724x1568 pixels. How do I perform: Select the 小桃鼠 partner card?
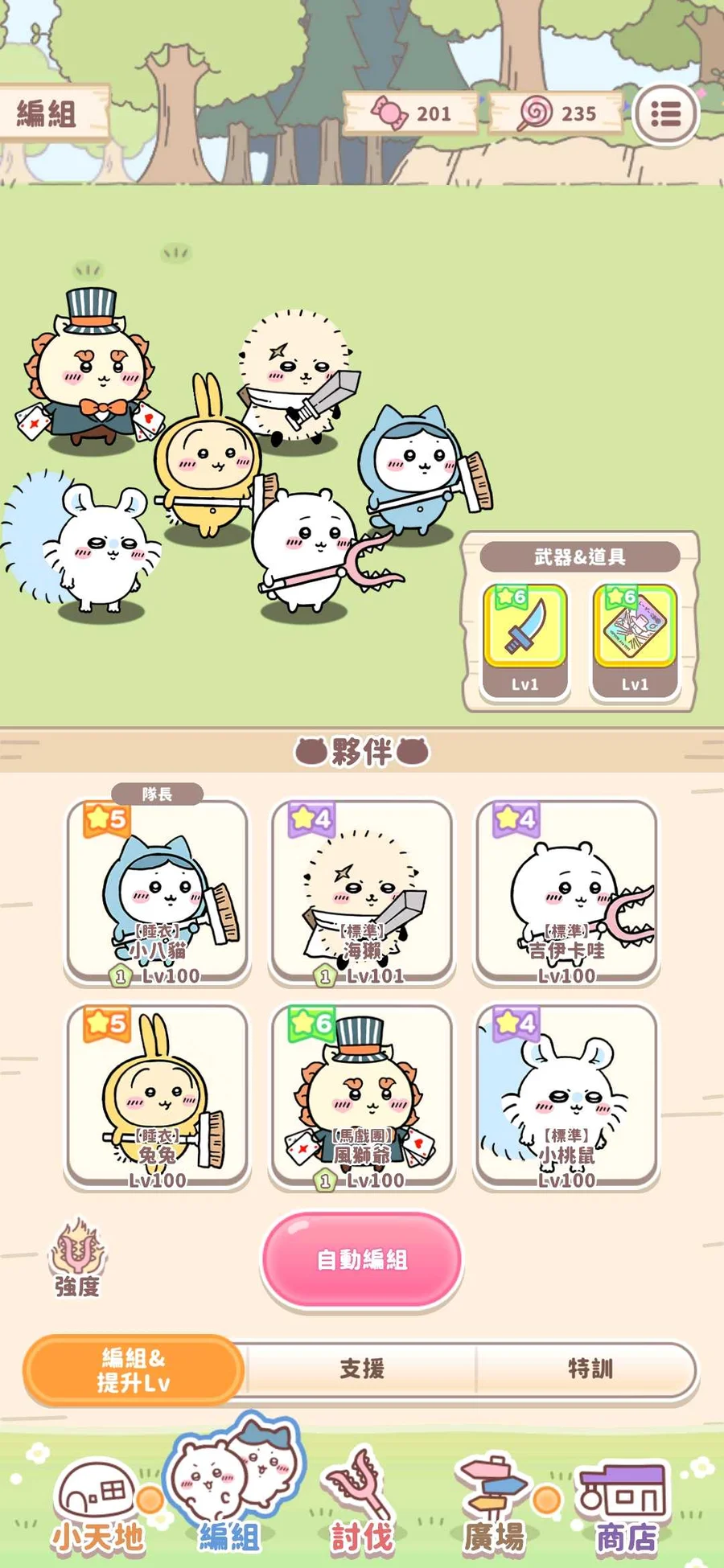[566, 1097]
